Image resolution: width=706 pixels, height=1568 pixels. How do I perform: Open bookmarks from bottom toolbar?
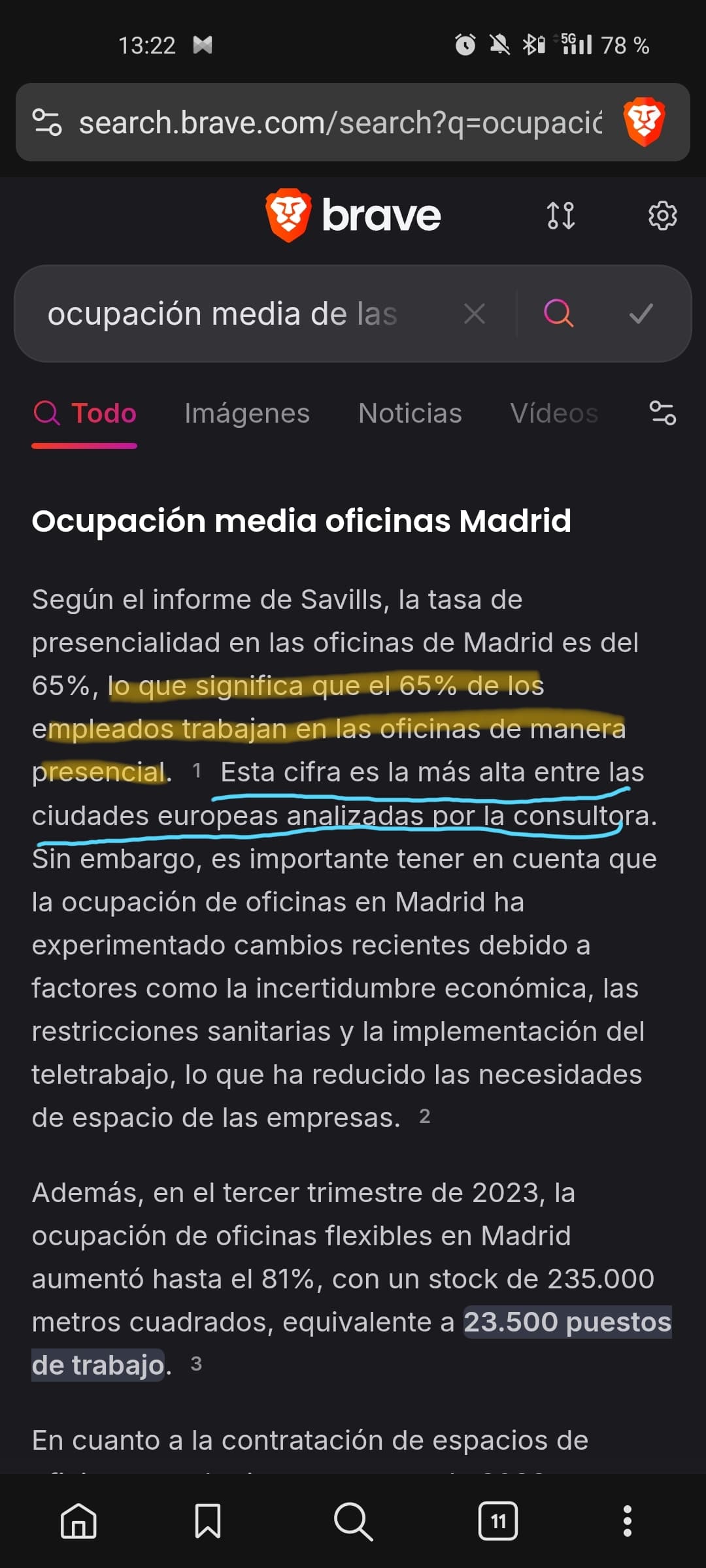[207, 1521]
